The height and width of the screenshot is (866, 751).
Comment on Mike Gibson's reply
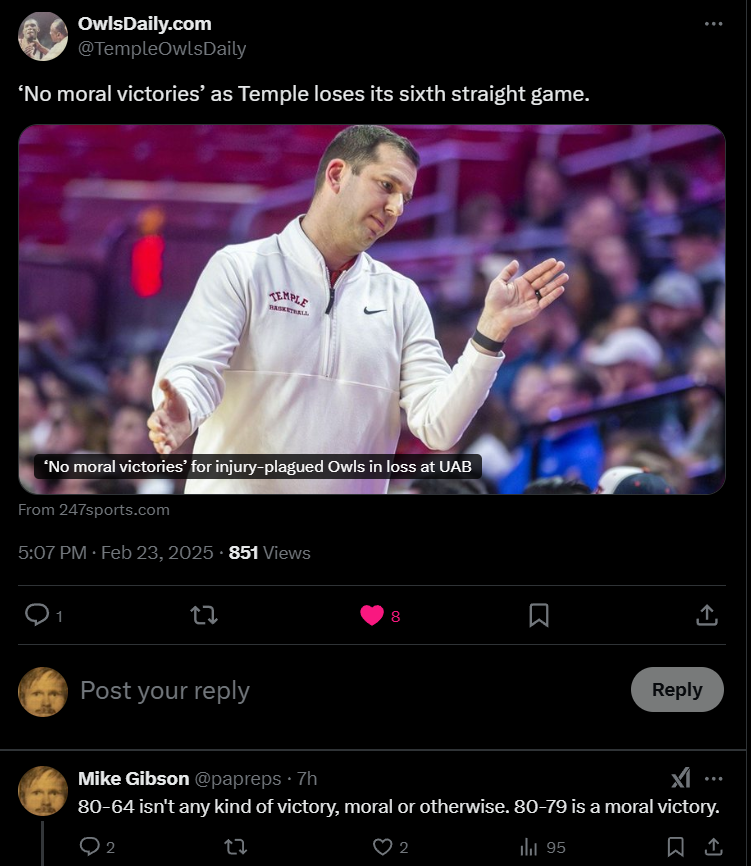91,847
